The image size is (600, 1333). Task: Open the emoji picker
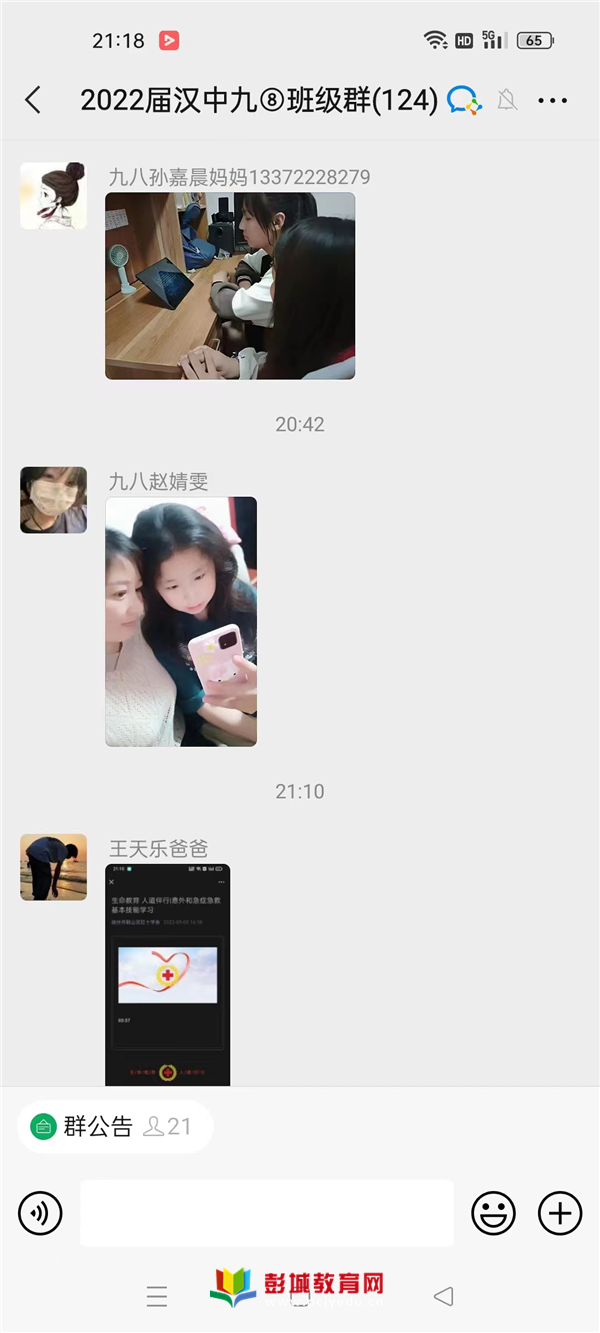[494, 1214]
